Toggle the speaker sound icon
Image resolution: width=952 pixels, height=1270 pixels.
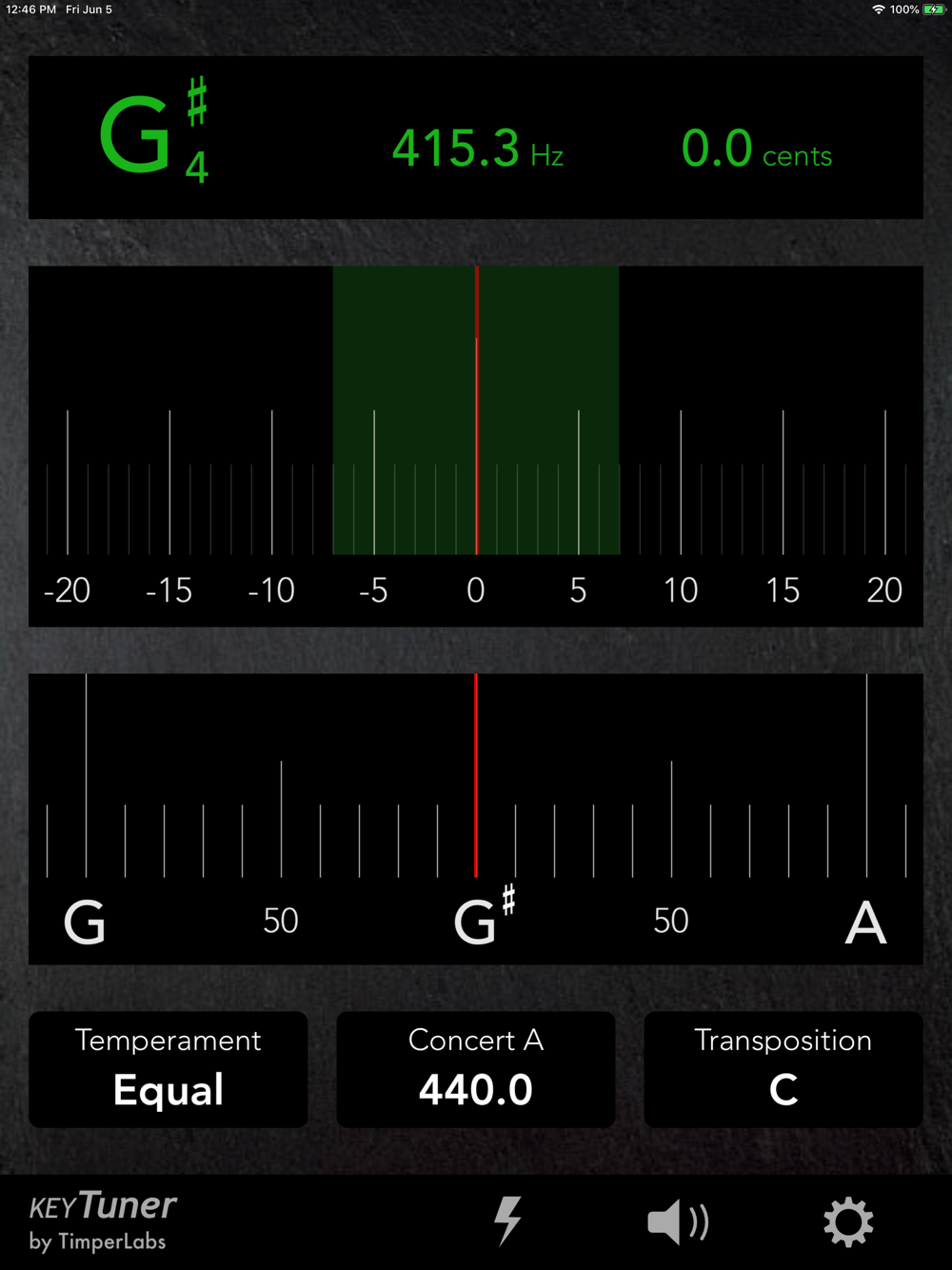click(678, 1222)
